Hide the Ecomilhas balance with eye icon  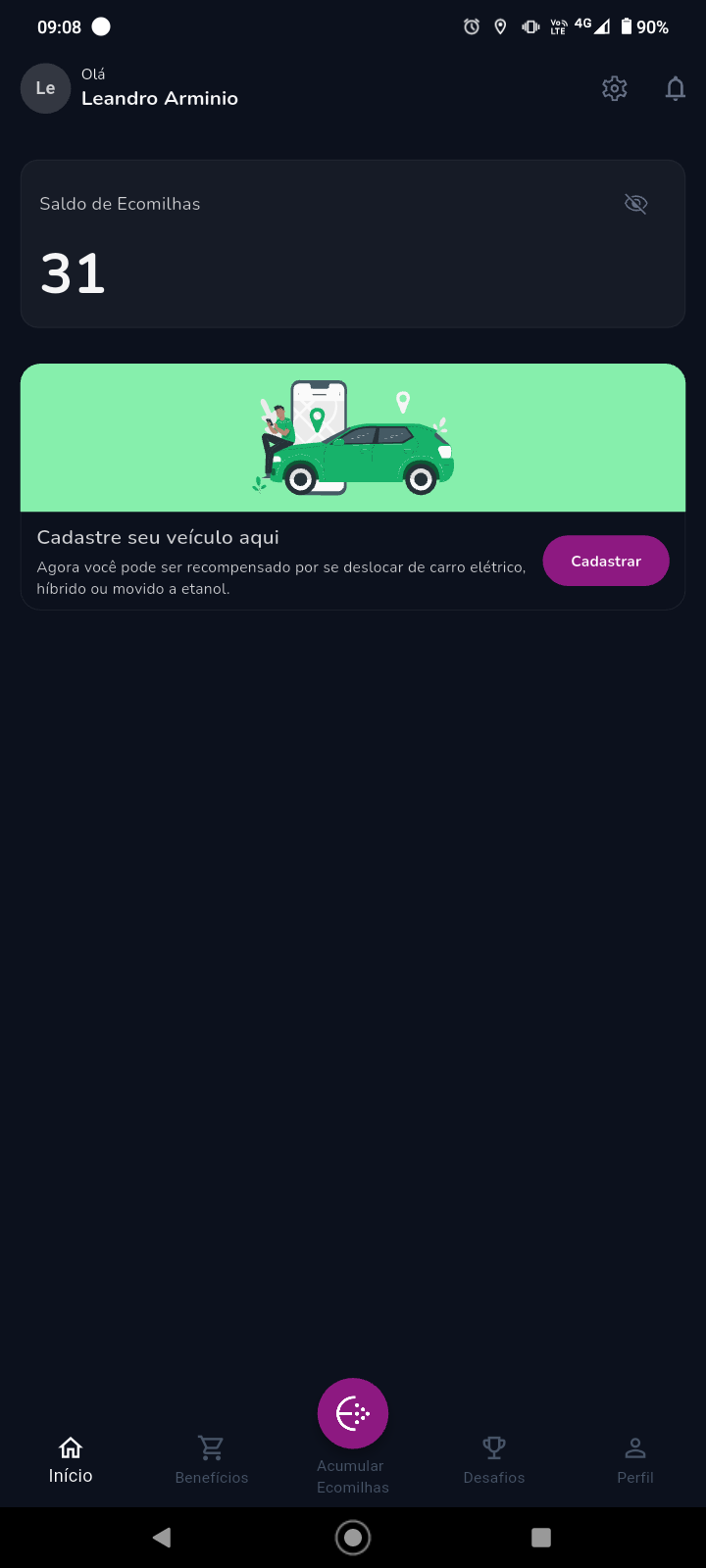pos(635,204)
